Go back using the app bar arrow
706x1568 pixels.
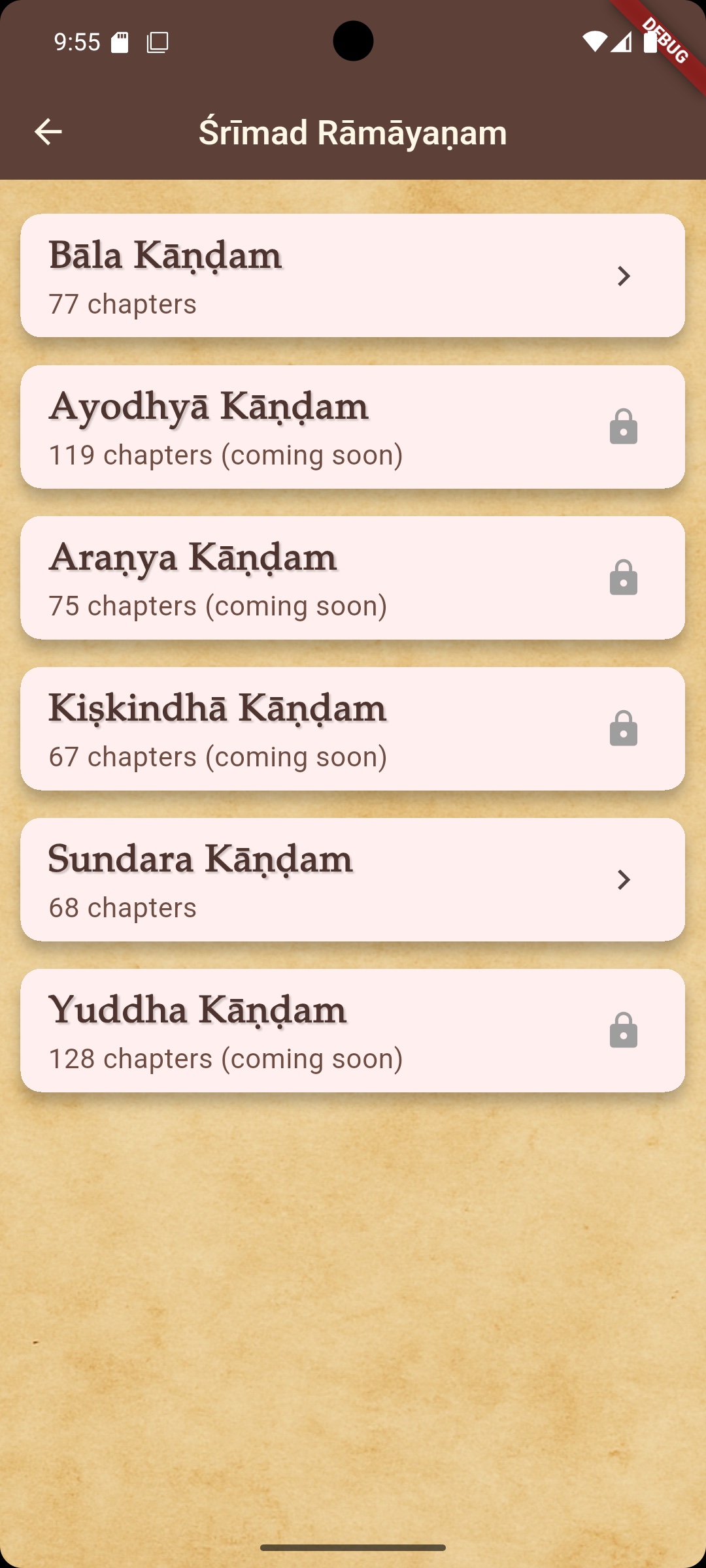point(48,132)
